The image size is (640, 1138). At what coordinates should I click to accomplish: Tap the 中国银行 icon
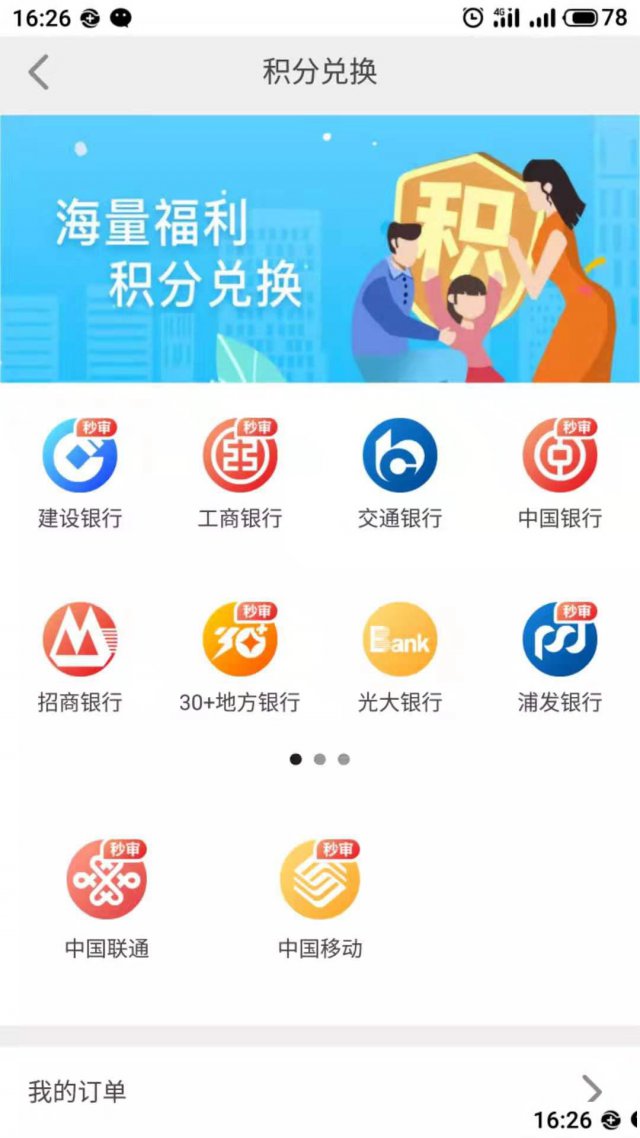pyautogui.click(x=560, y=457)
